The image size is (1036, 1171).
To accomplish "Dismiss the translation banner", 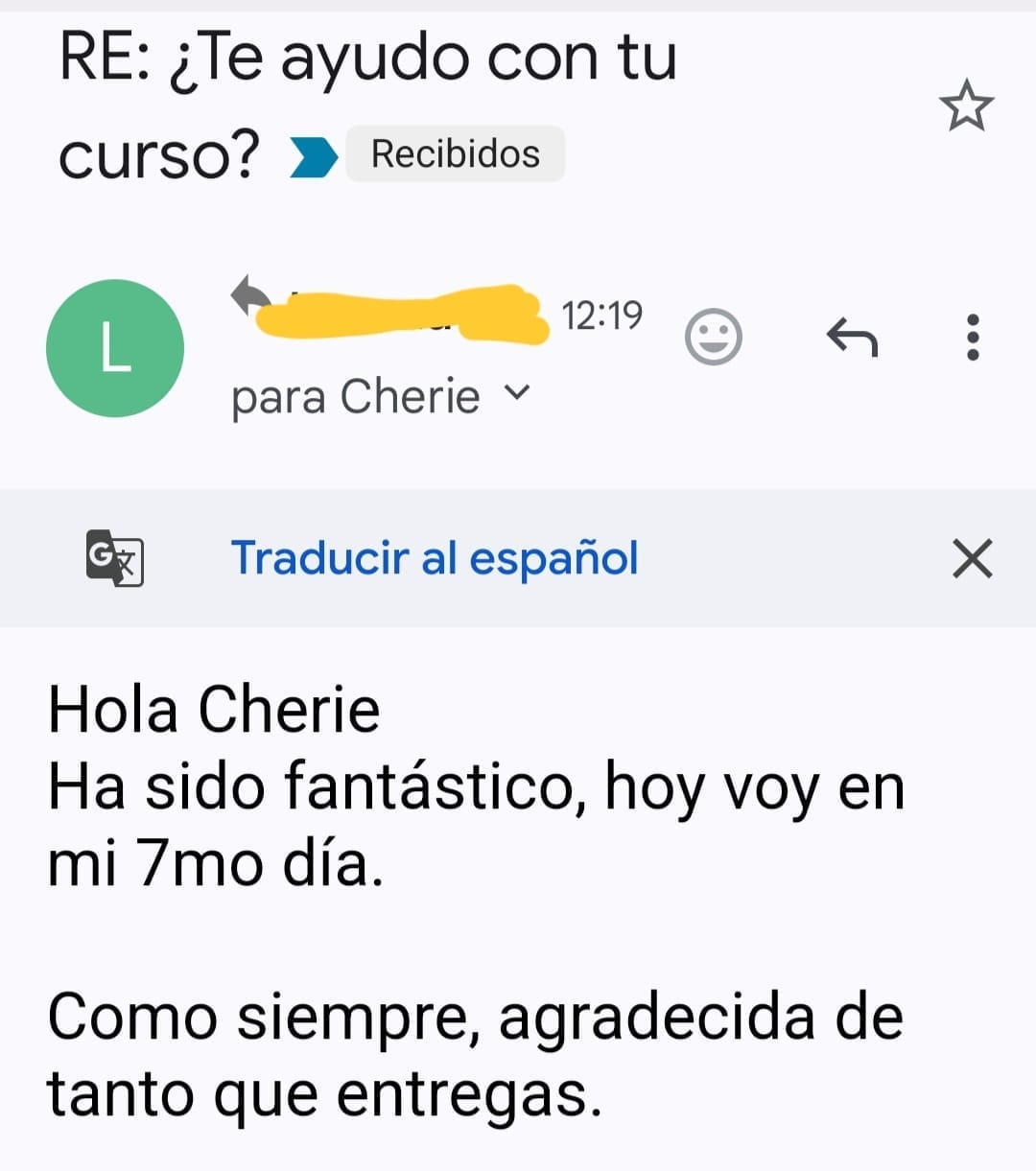I will [972, 558].
